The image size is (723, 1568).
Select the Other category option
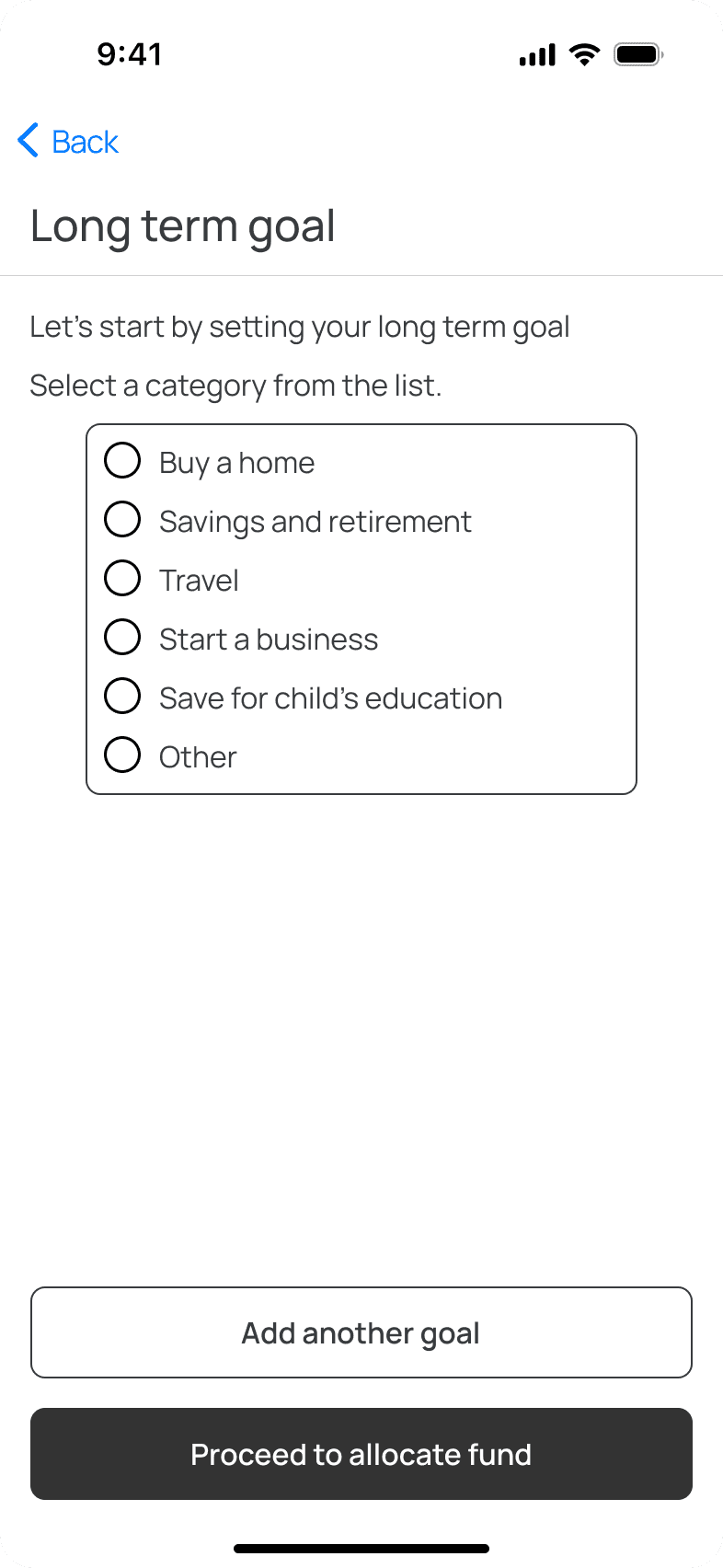pos(122,755)
